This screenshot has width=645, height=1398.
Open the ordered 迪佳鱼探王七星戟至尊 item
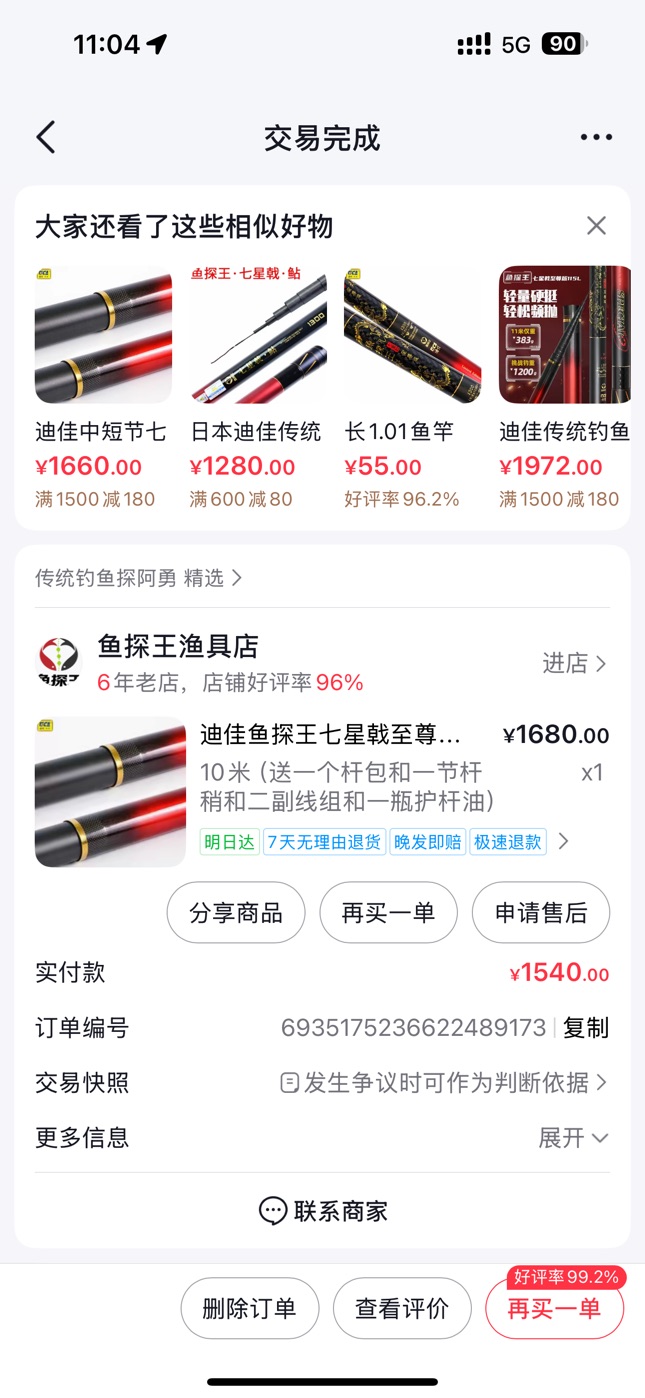[x=330, y=736]
